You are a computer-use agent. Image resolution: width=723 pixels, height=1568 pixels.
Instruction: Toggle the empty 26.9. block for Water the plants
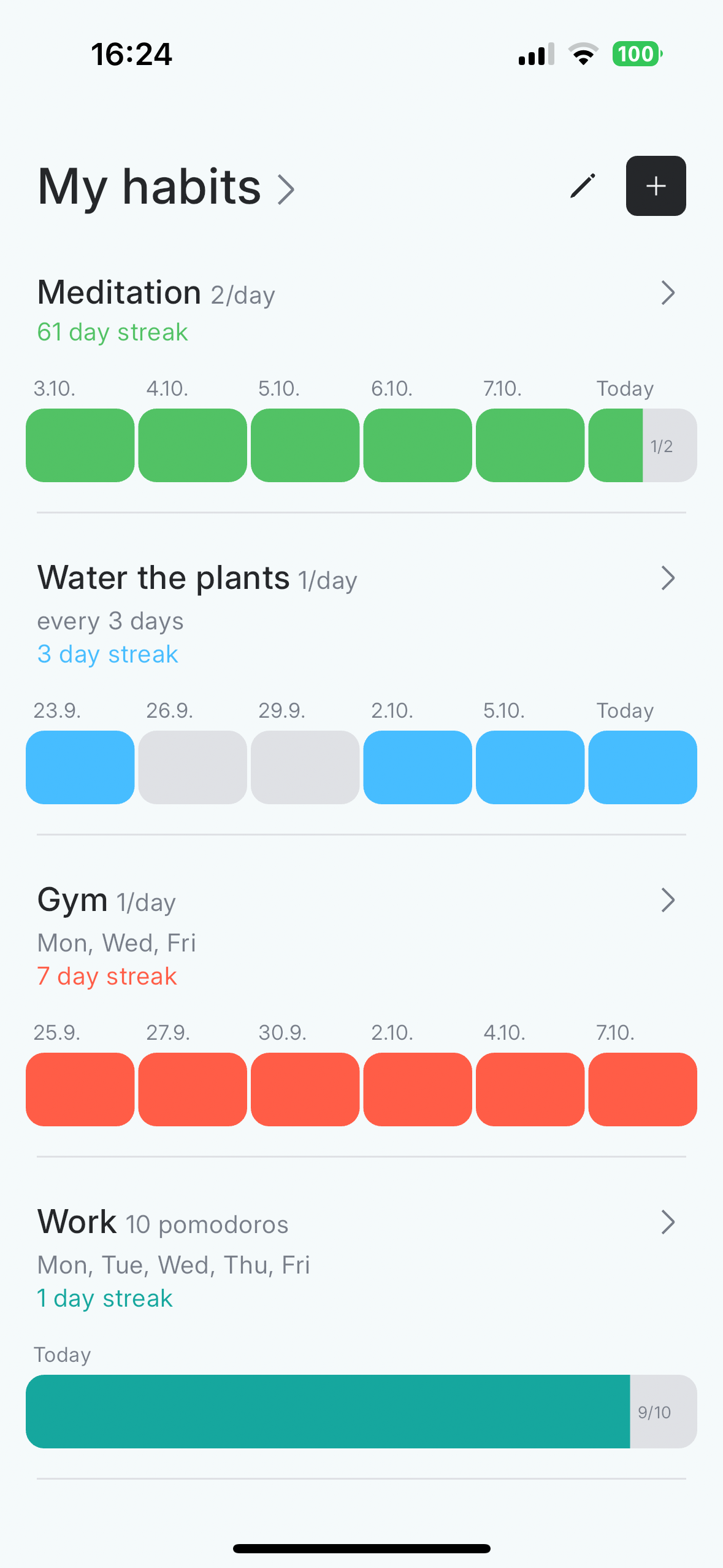point(193,767)
